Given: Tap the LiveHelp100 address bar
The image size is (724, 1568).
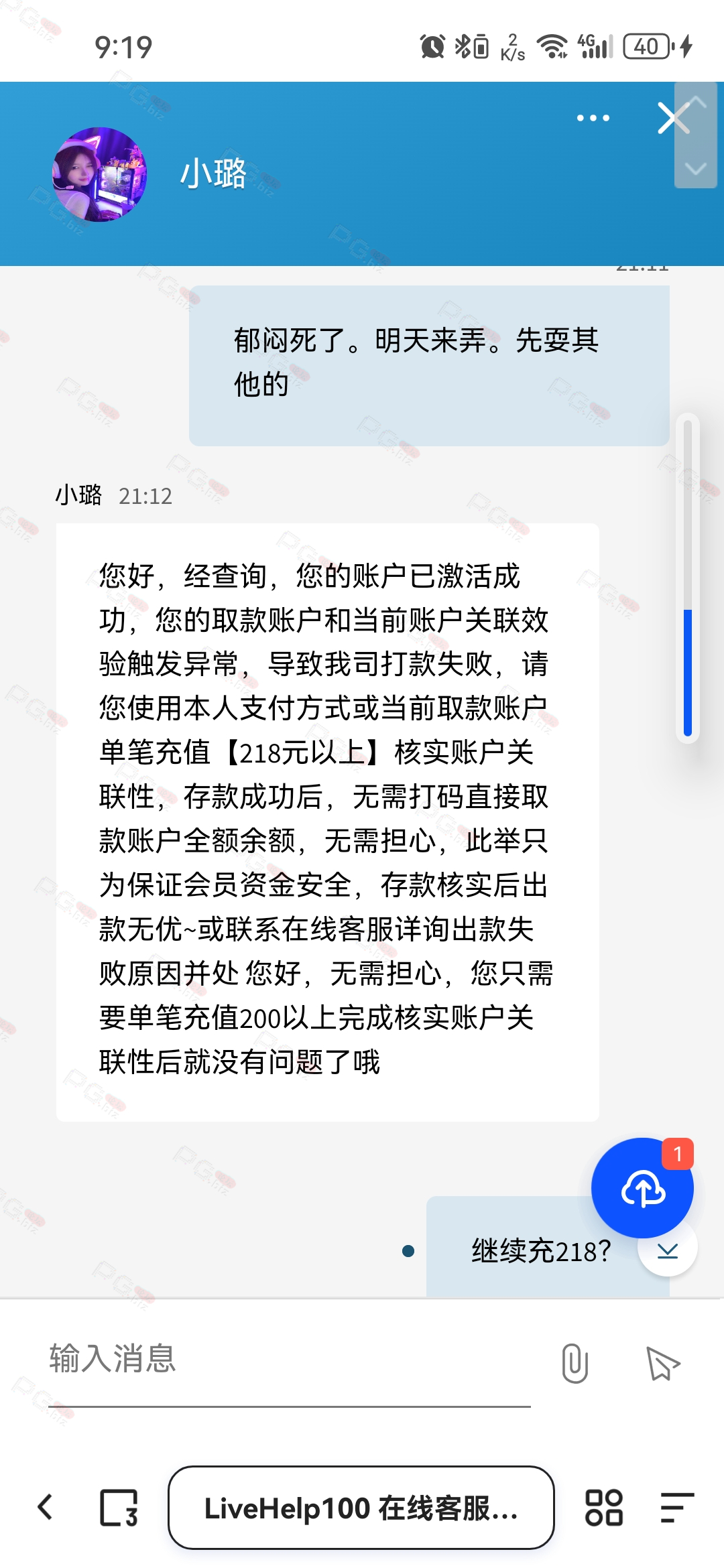Looking at the screenshot, I should coord(361,1508).
